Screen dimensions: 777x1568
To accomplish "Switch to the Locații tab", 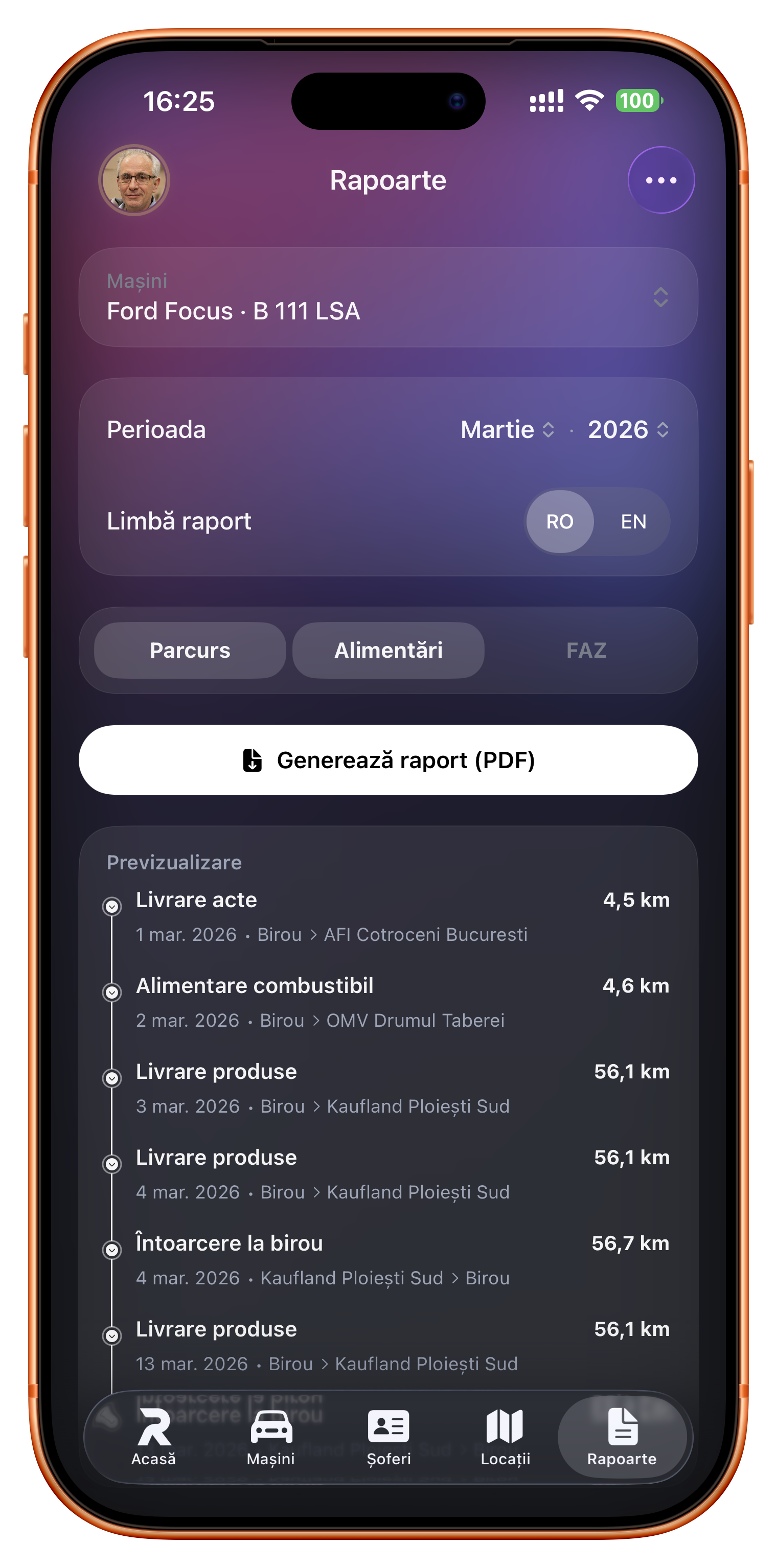I will tap(505, 1437).
